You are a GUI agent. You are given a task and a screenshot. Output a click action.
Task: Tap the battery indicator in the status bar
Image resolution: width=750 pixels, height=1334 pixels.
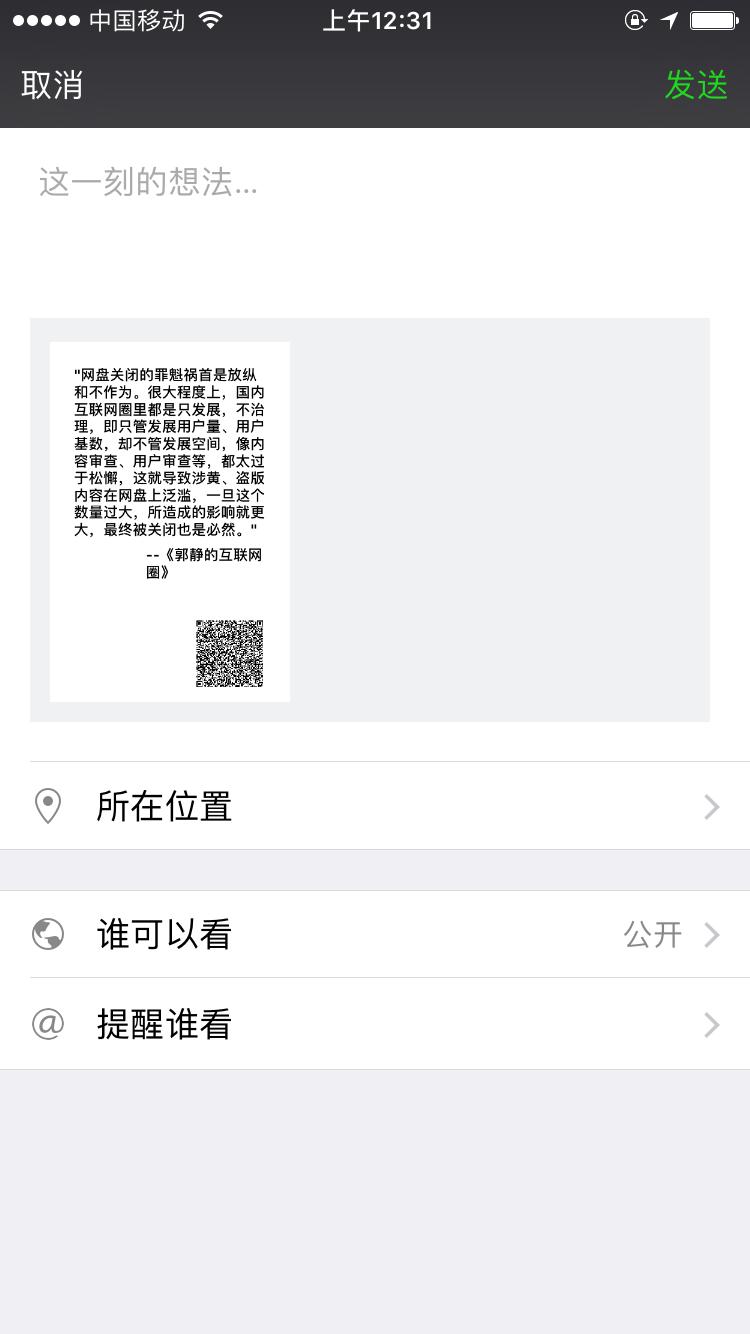[x=714, y=18]
